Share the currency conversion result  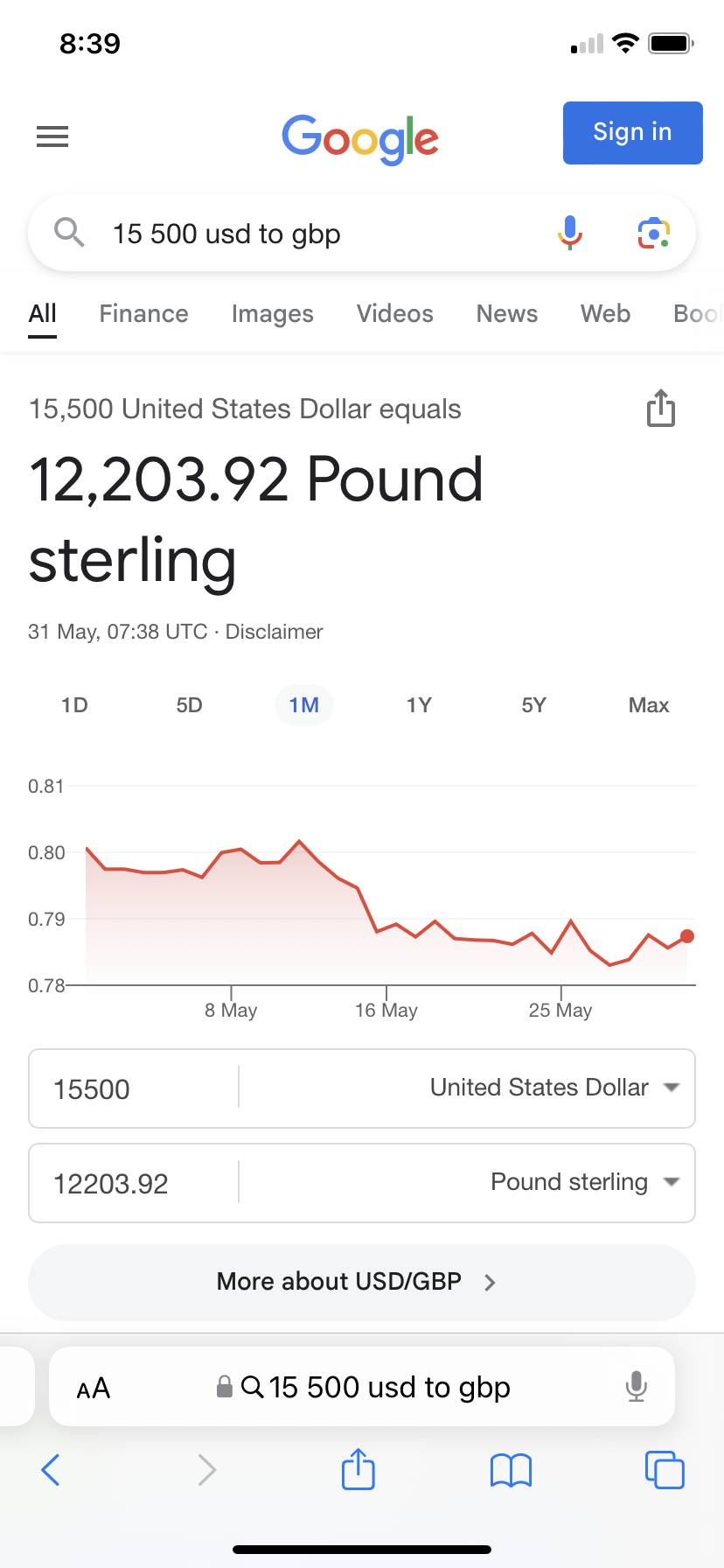pos(661,409)
